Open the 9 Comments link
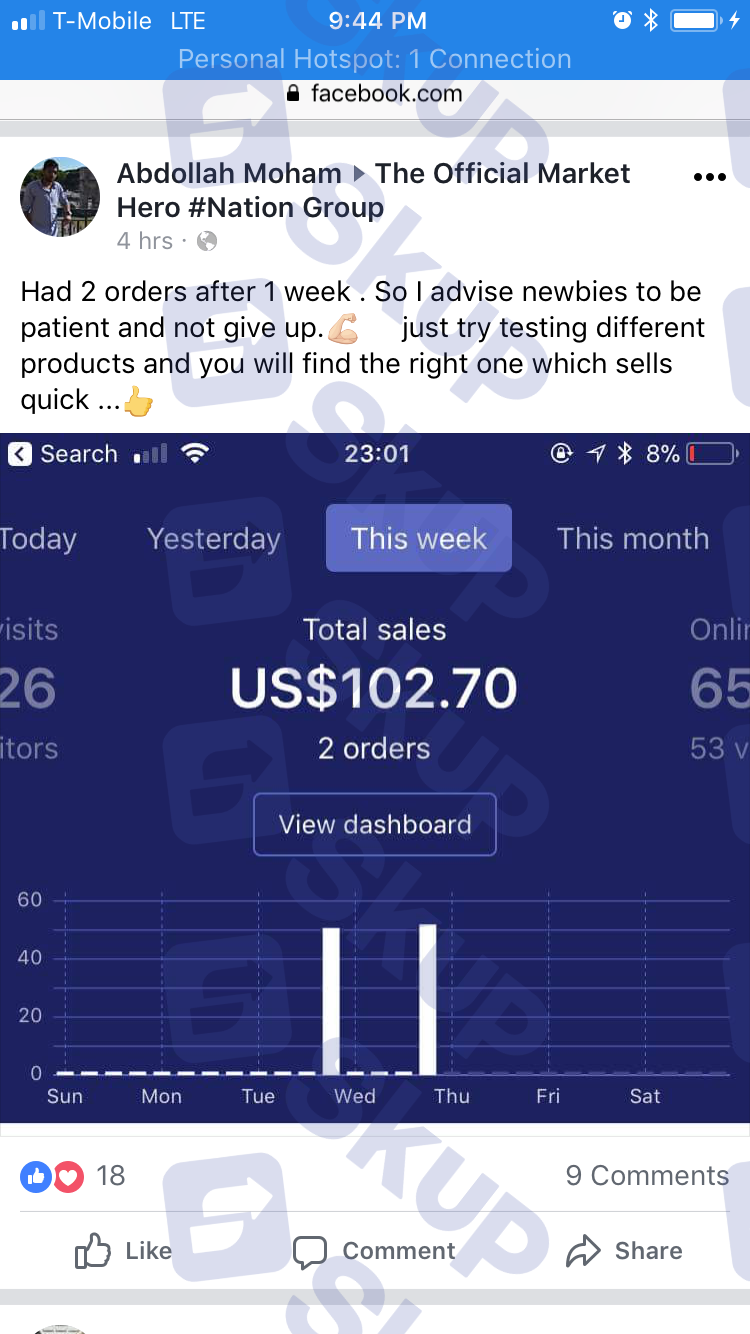This screenshot has width=750, height=1334. click(x=647, y=1175)
